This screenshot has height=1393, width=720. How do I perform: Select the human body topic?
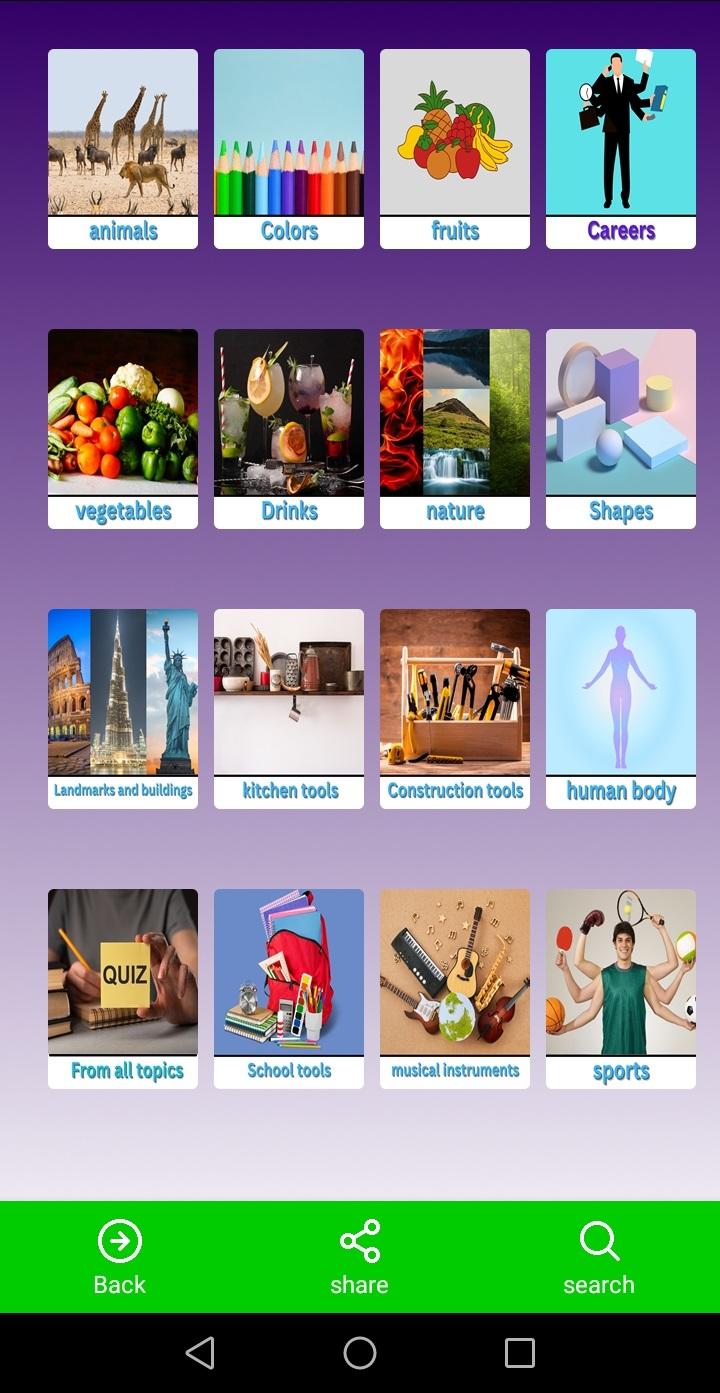pos(621,709)
